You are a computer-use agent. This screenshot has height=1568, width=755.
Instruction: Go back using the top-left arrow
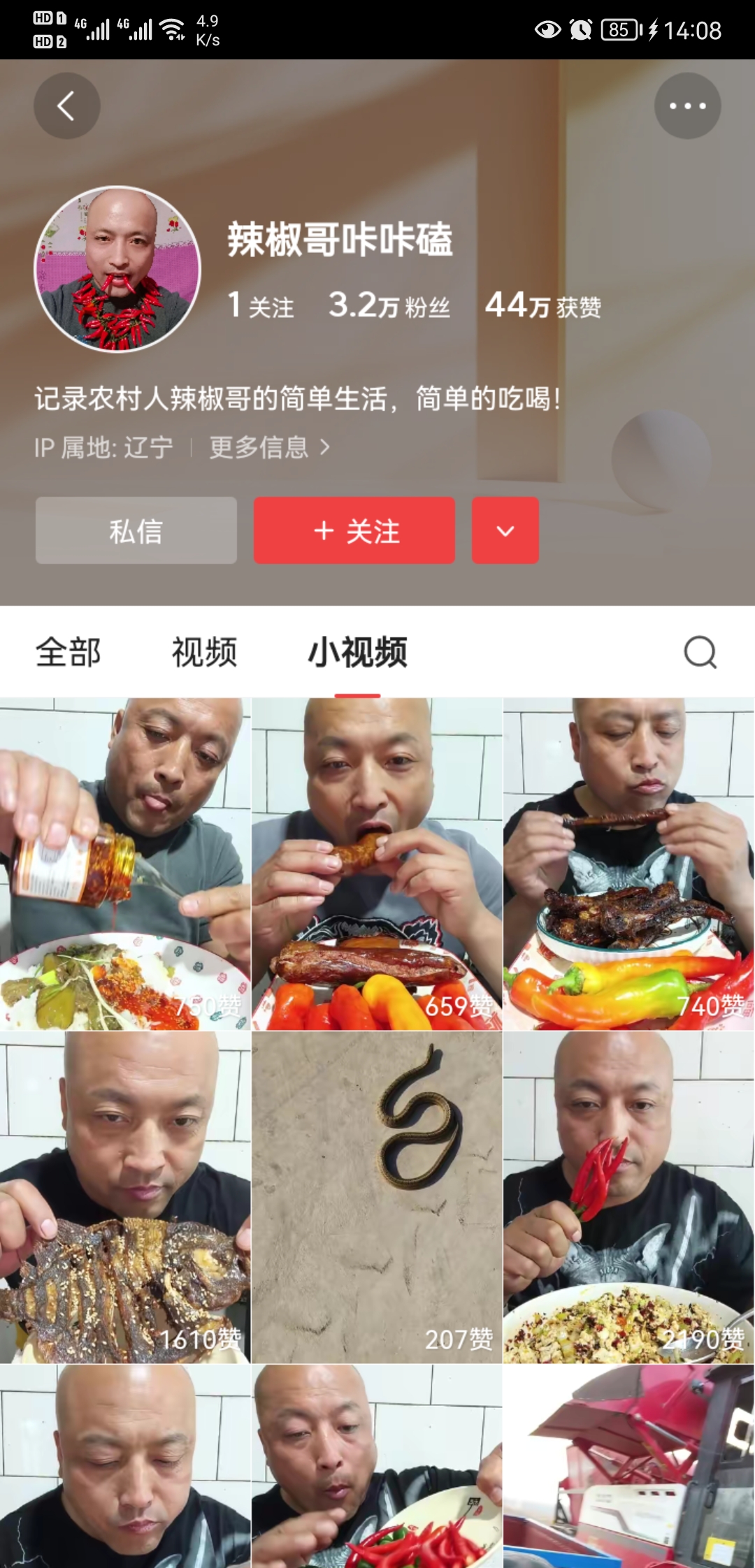(x=66, y=106)
